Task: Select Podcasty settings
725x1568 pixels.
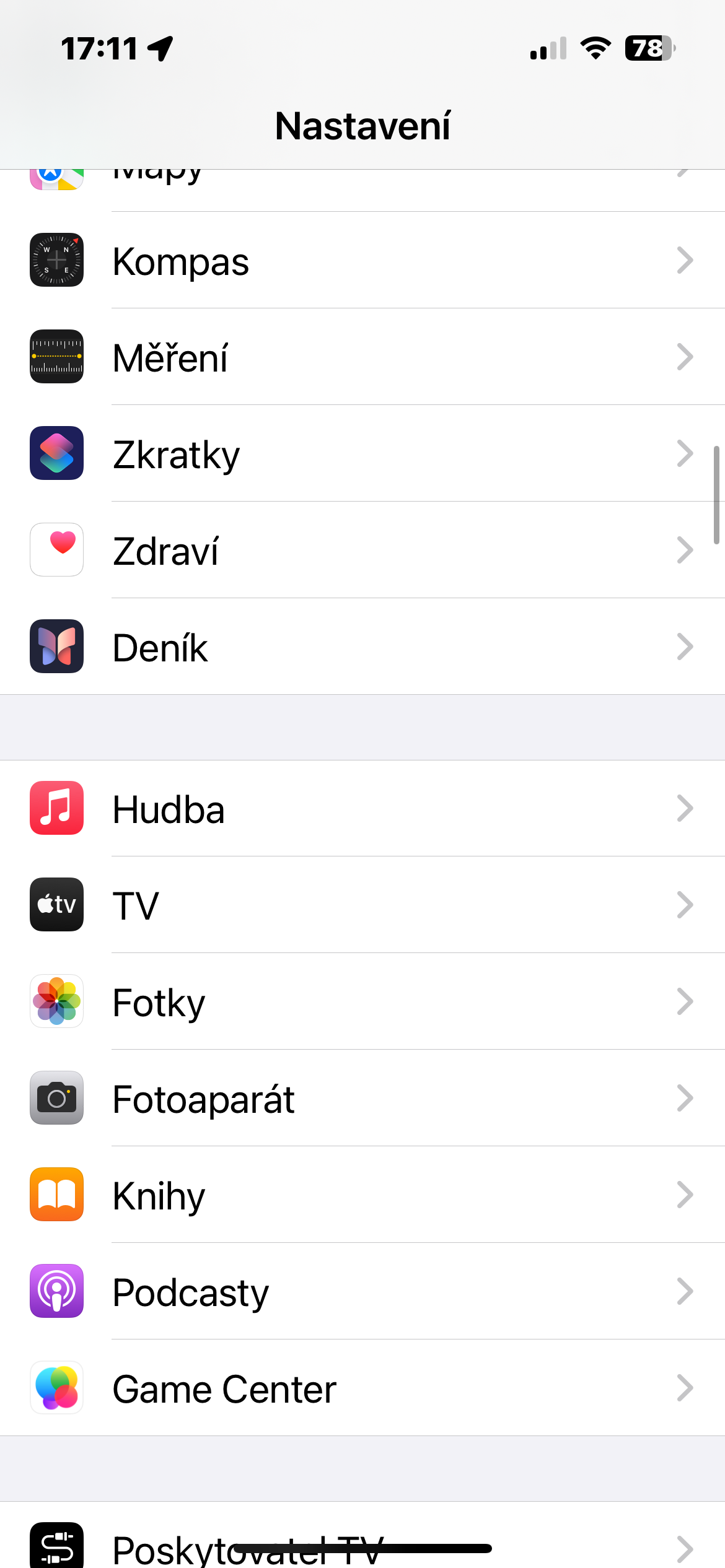Action: click(x=362, y=1292)
